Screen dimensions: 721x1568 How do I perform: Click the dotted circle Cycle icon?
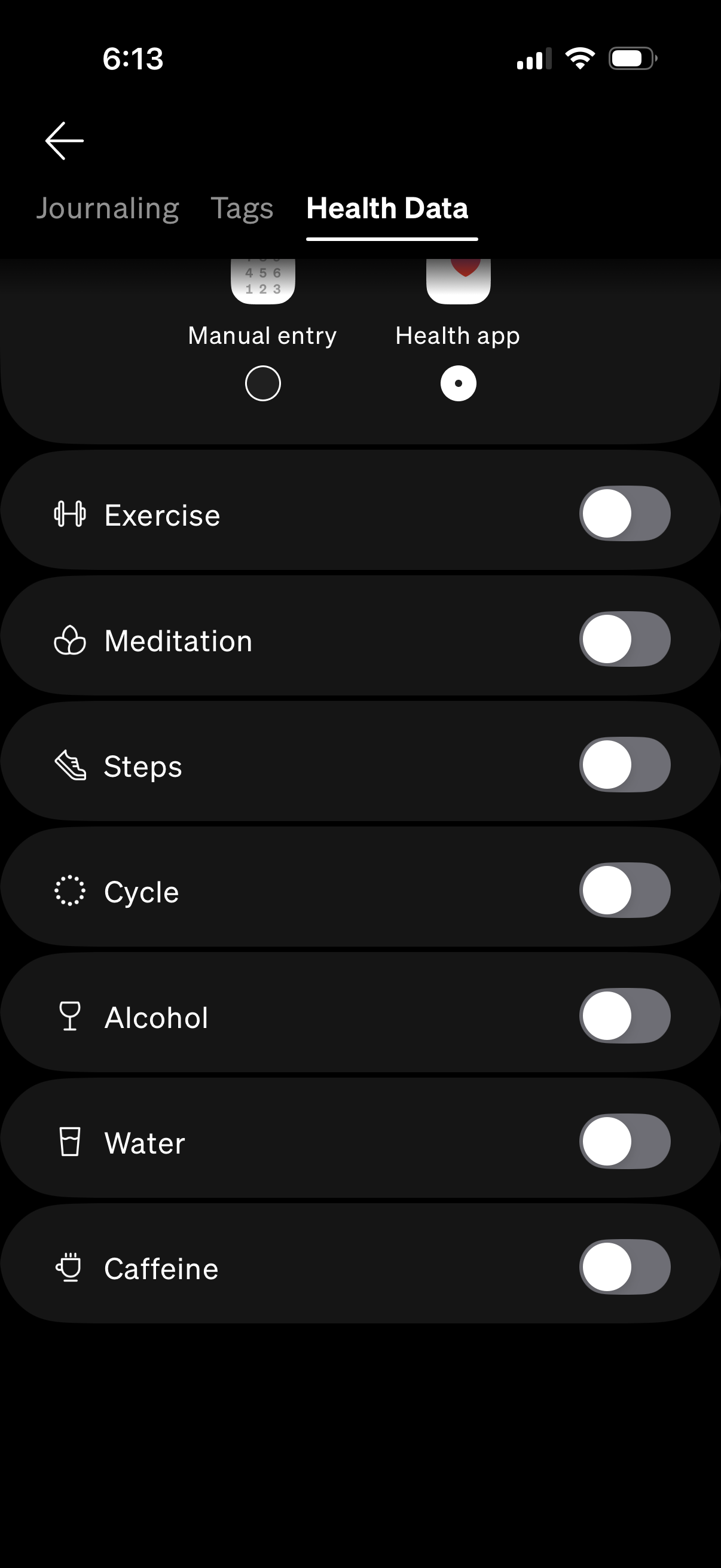pyautogui.click(x=71, y=890)
